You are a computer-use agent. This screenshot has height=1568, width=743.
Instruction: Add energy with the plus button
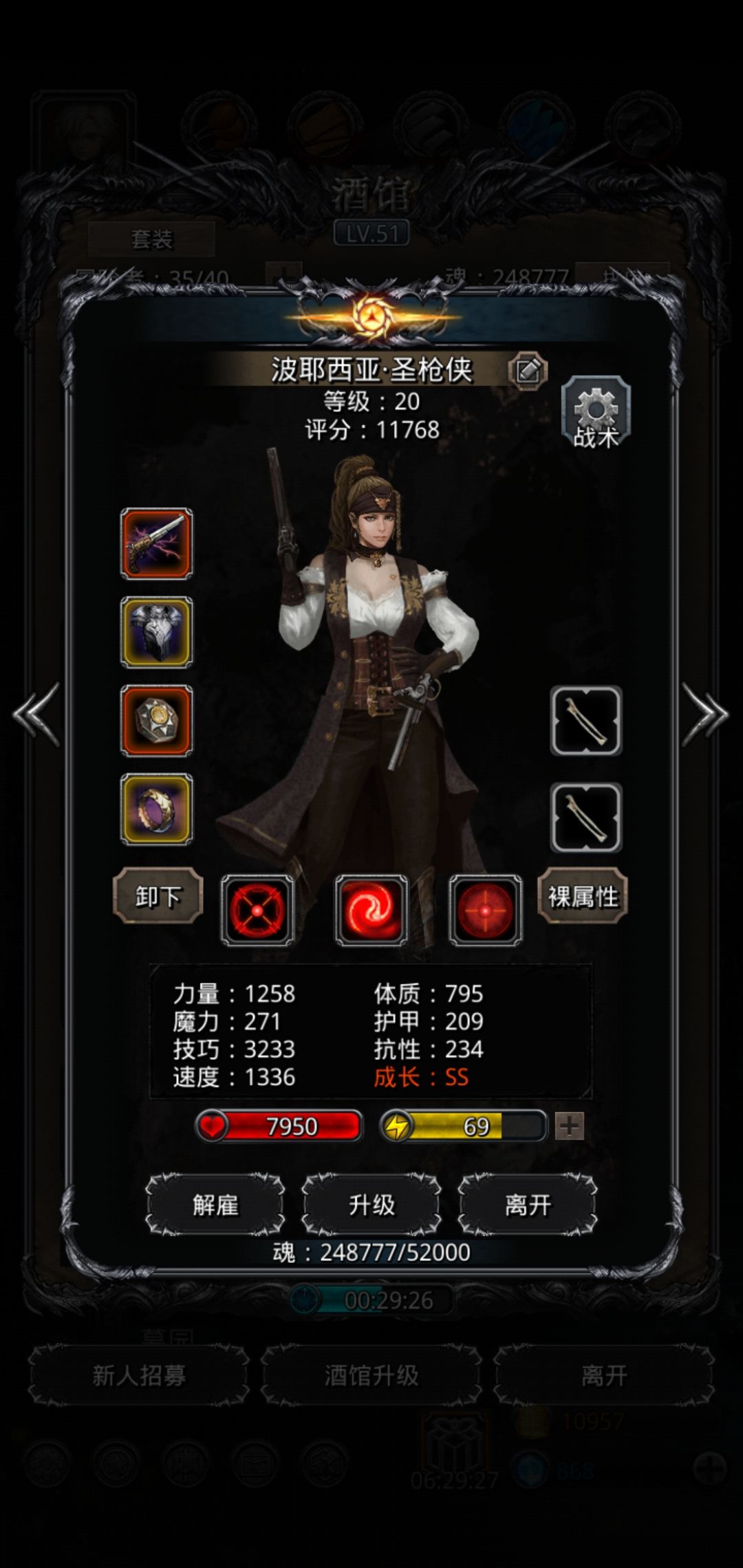pyautogui.click(x=570, y=1126)
